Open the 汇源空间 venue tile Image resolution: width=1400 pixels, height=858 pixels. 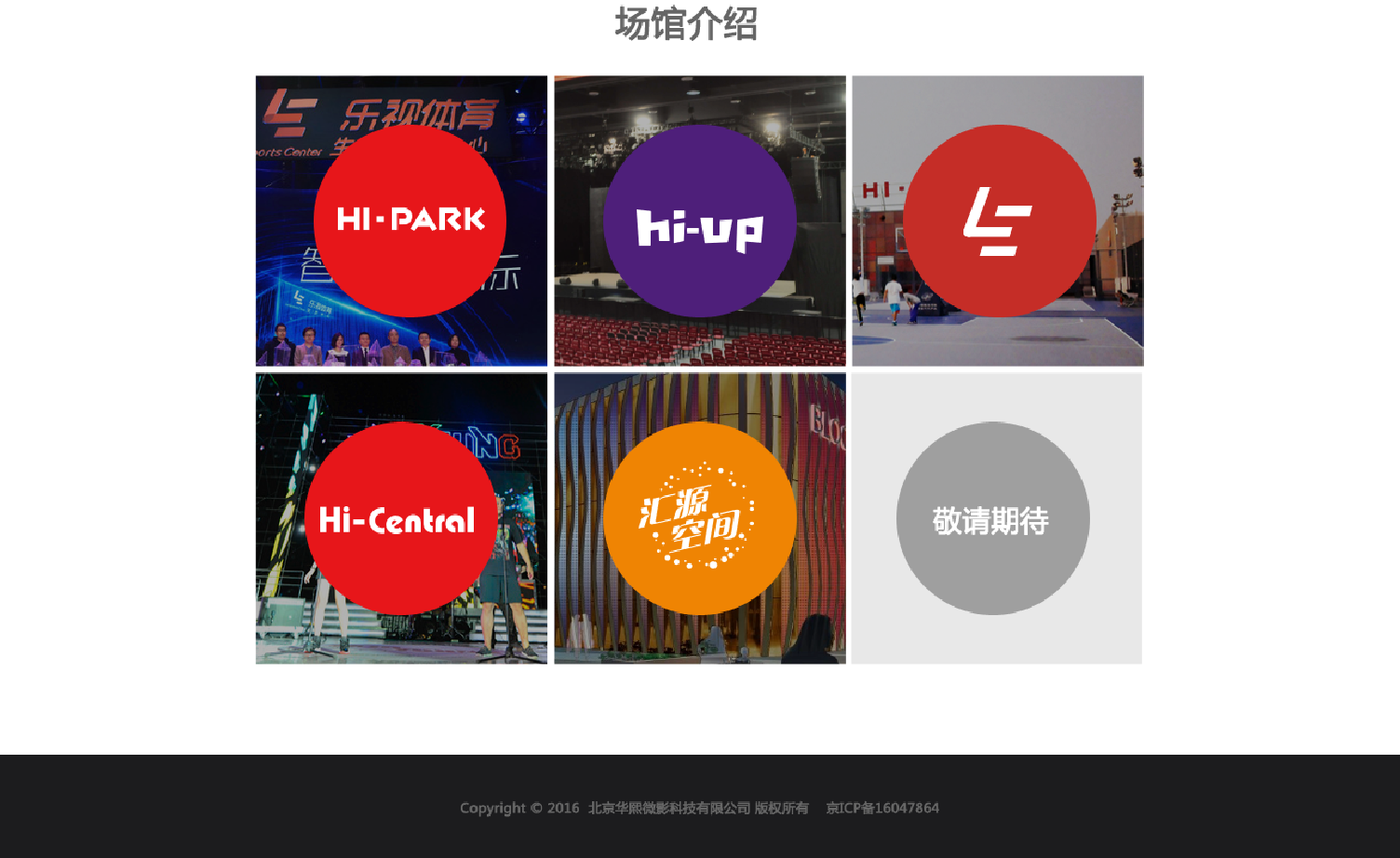699,518
